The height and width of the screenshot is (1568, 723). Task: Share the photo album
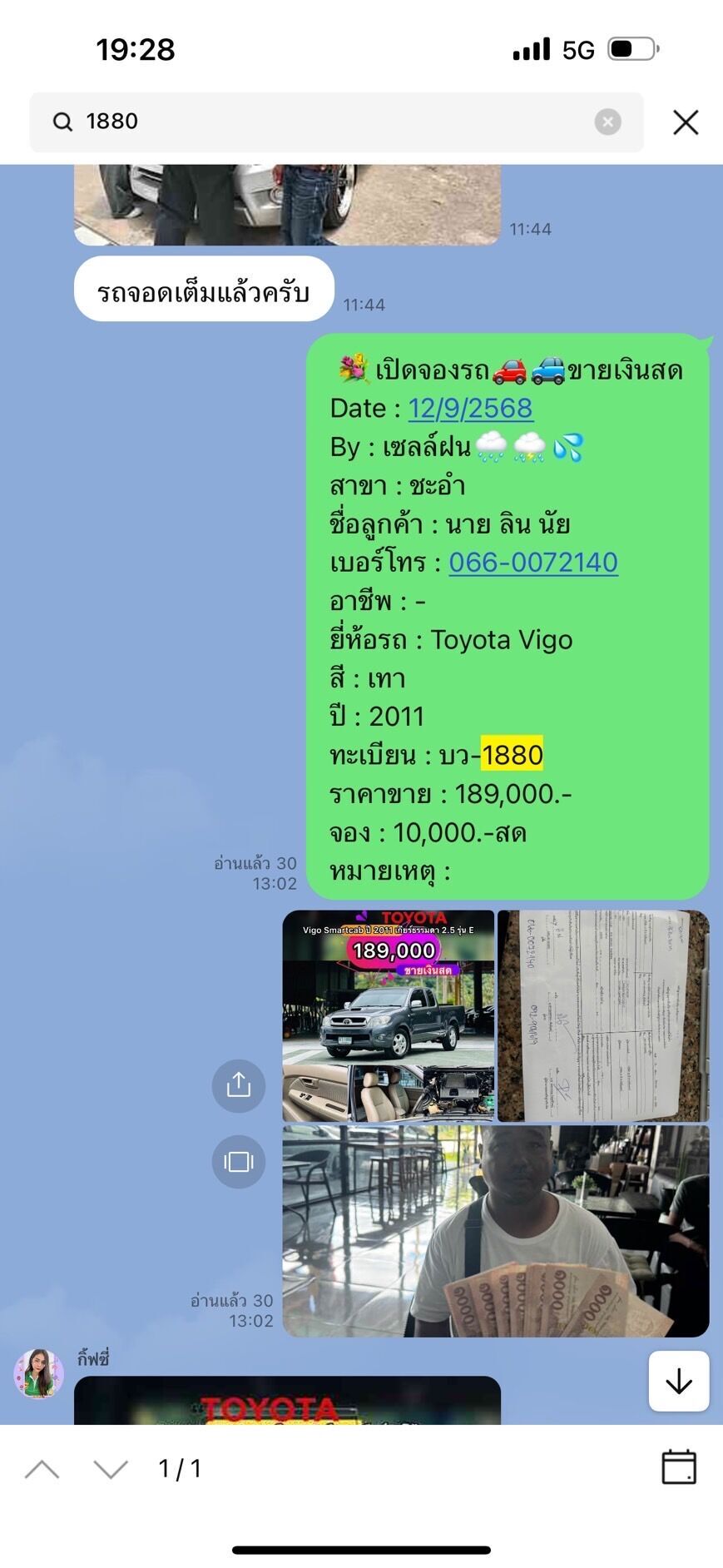(x=239, y=1085)
